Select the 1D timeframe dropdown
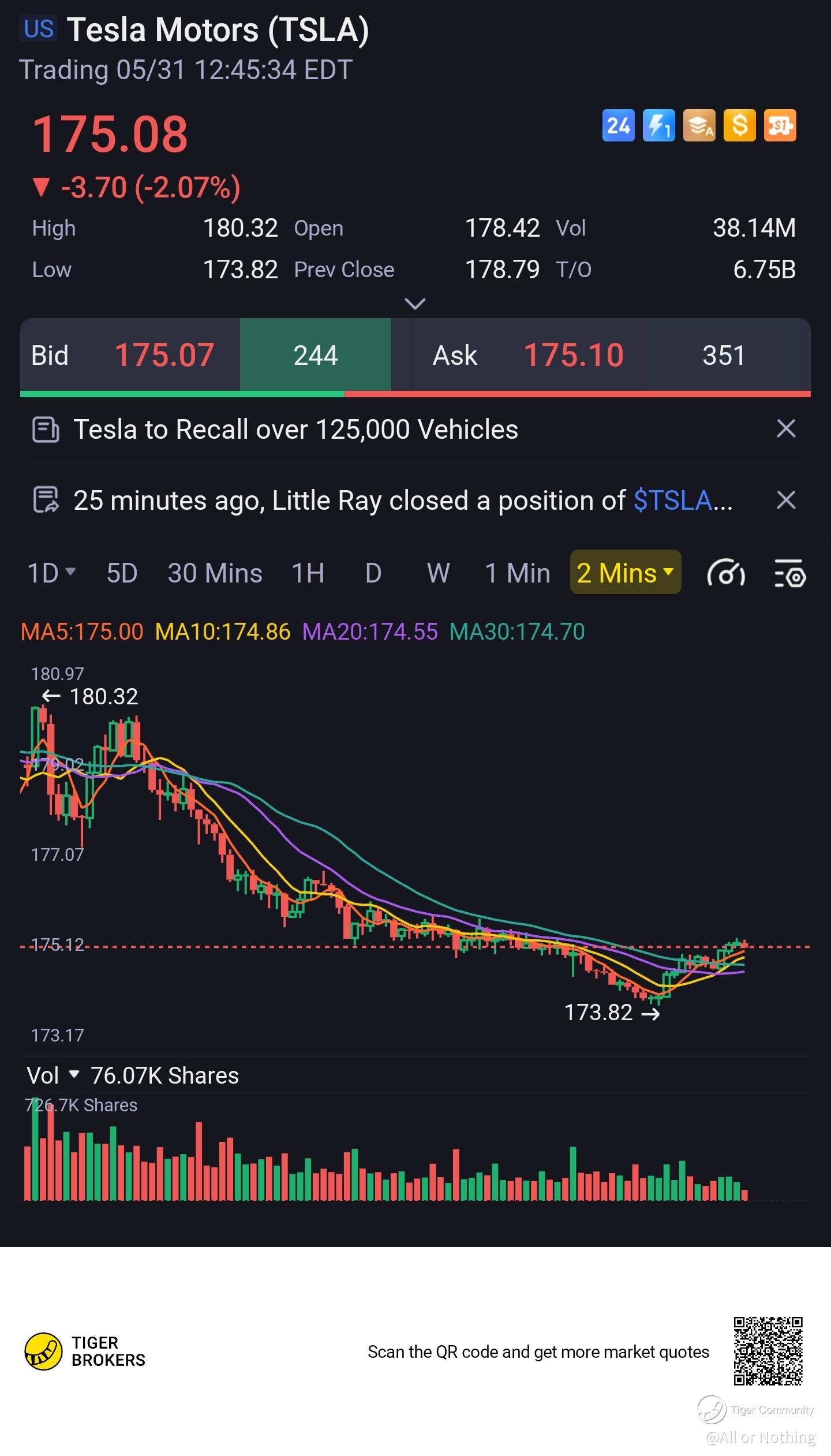The height and width of the screenshot is (1456, 831). coord(51,573)
